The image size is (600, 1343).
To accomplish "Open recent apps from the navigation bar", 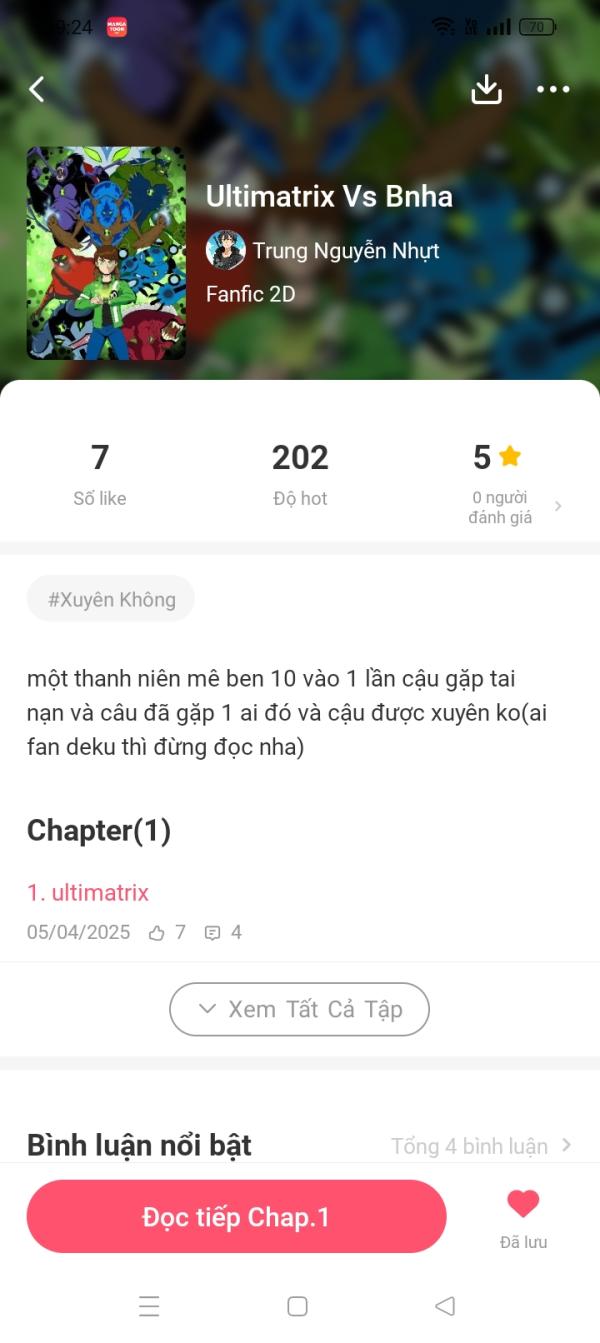I will pos(149,1305).
